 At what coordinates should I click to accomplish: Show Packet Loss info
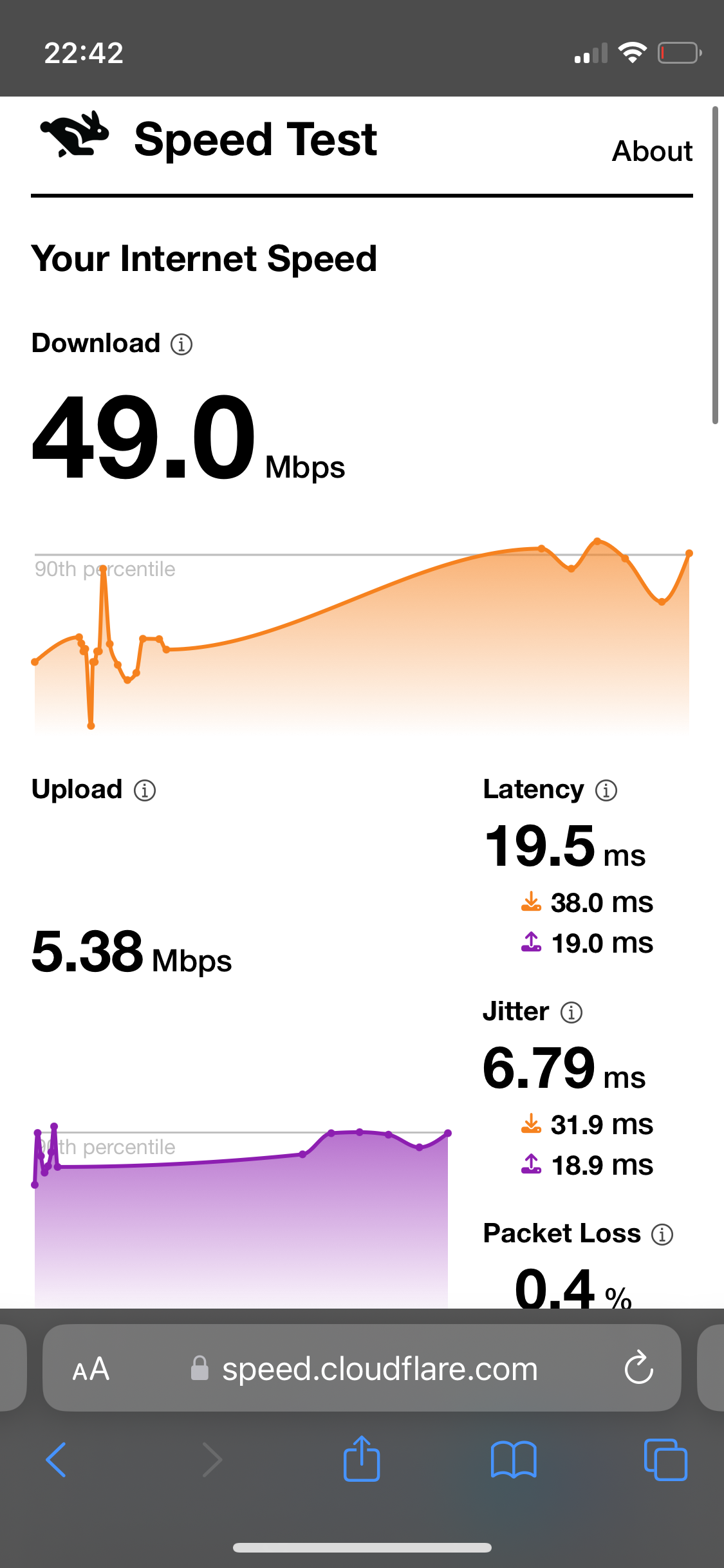[x=662, y=1235]
